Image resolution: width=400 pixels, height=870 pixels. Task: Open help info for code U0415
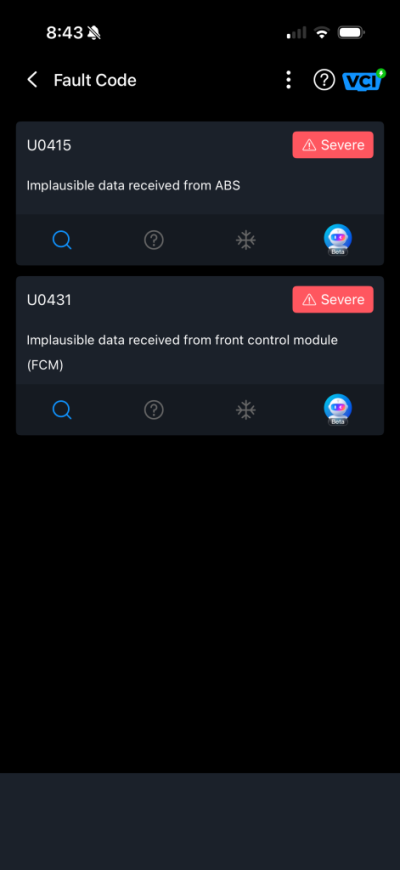point(154,240)
